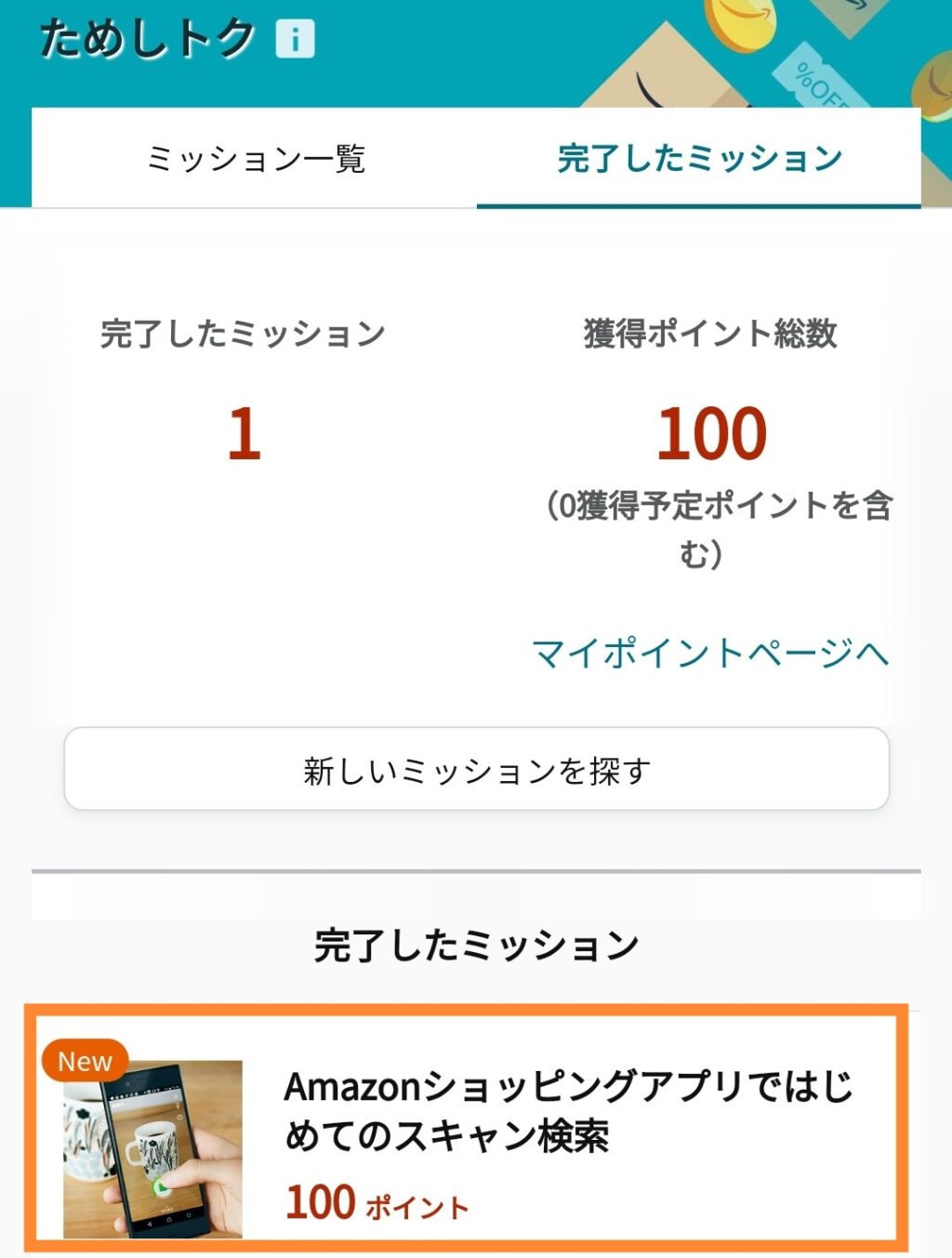Open the ためしトク info icon

tap(296, 40)
